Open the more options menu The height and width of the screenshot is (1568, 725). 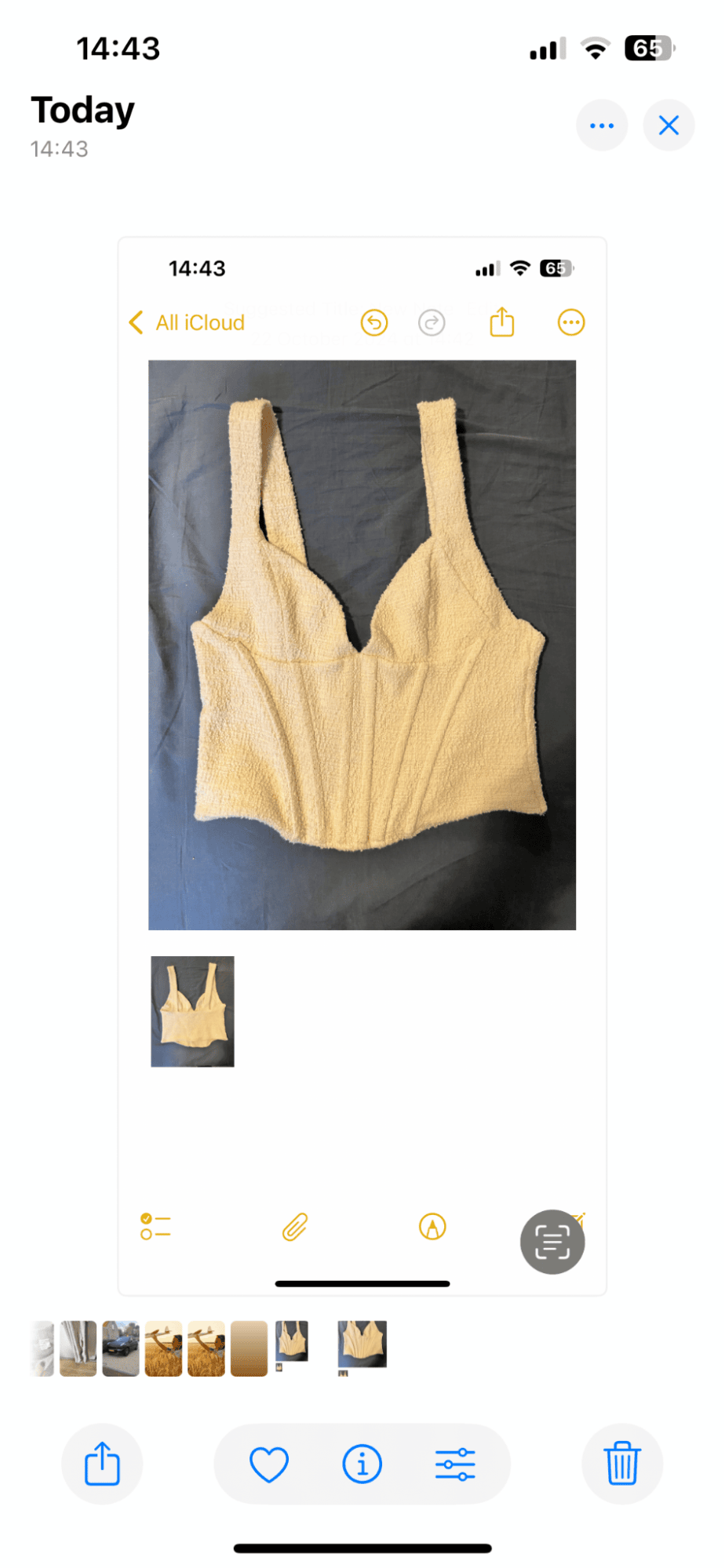coord(602,126)
